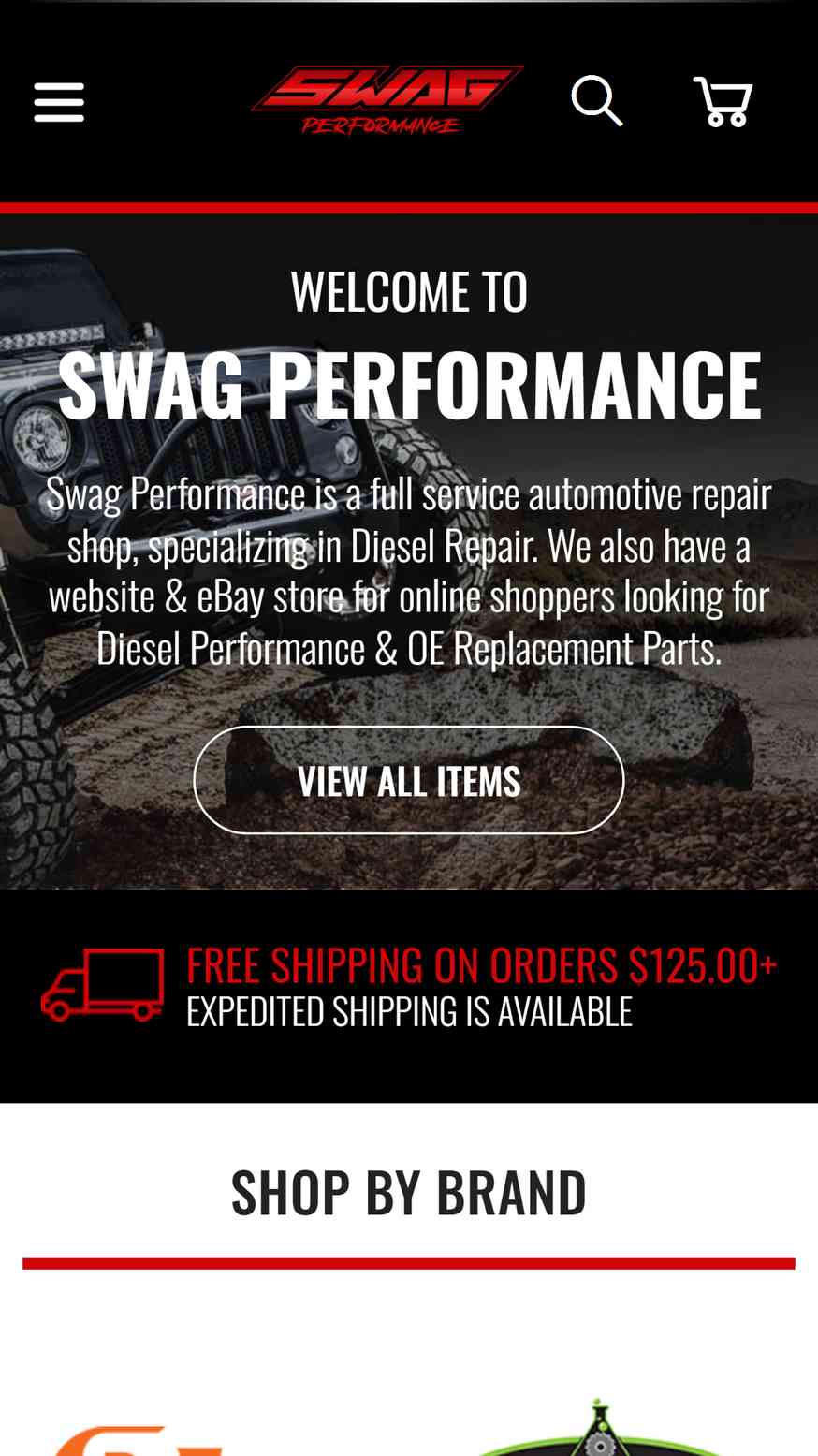The width and height of the screenshot is (818, 1456).
Task: Tap the Swag Performance logo to go home
Action: tap(387, 100)
